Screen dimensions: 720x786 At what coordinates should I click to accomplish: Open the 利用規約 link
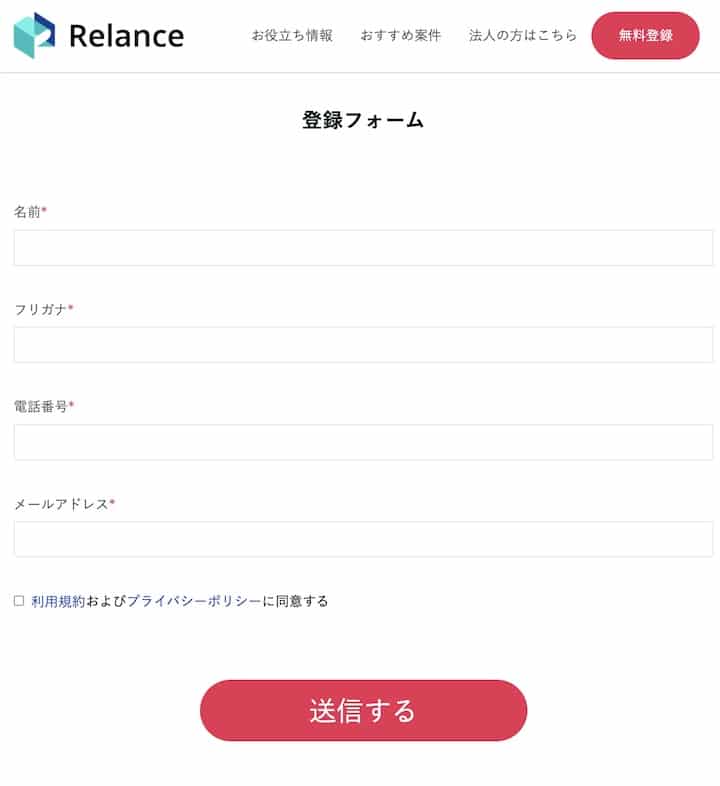58,601
